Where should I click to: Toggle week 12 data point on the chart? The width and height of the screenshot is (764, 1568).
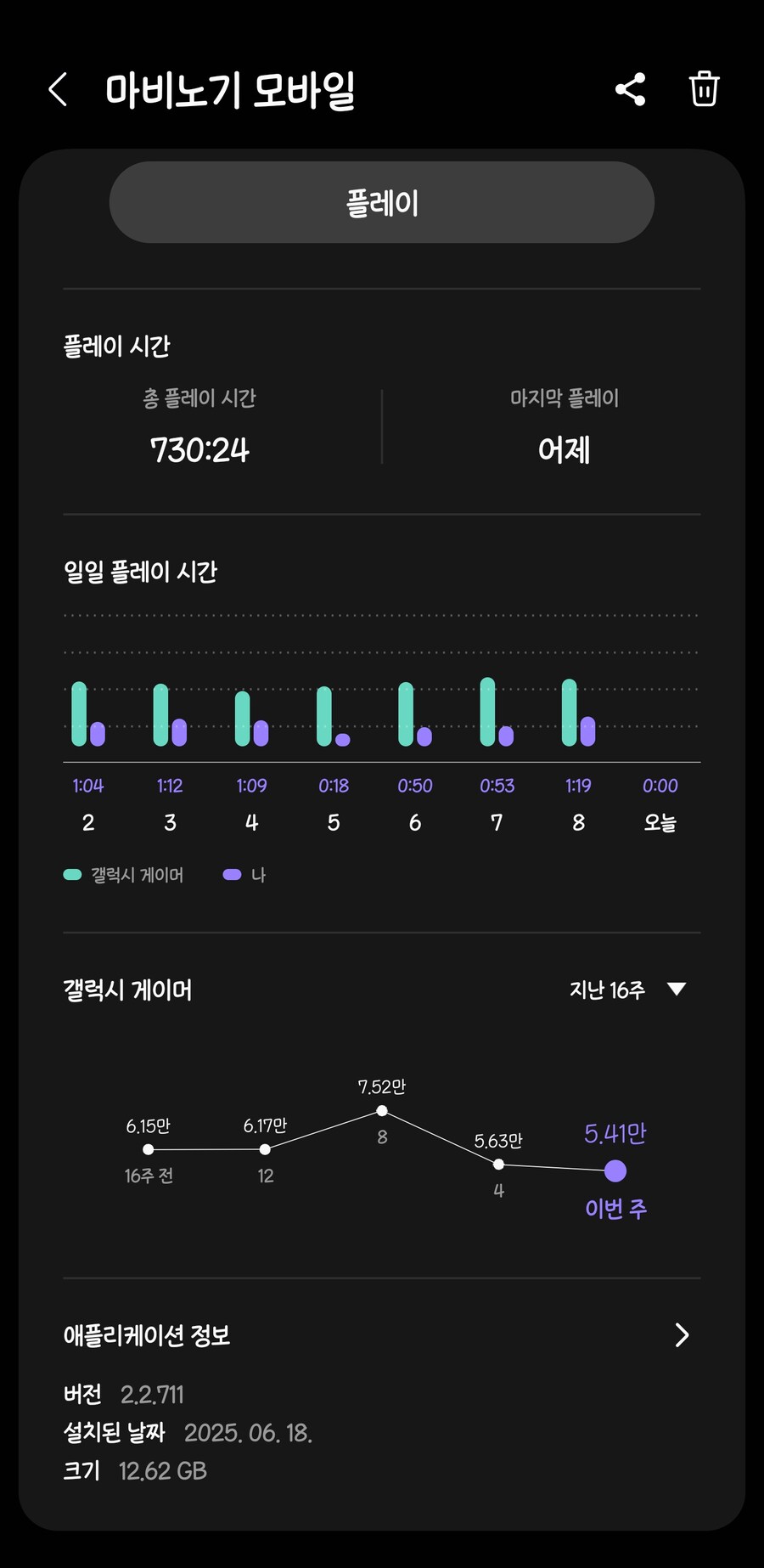(x=265, y=1149)
